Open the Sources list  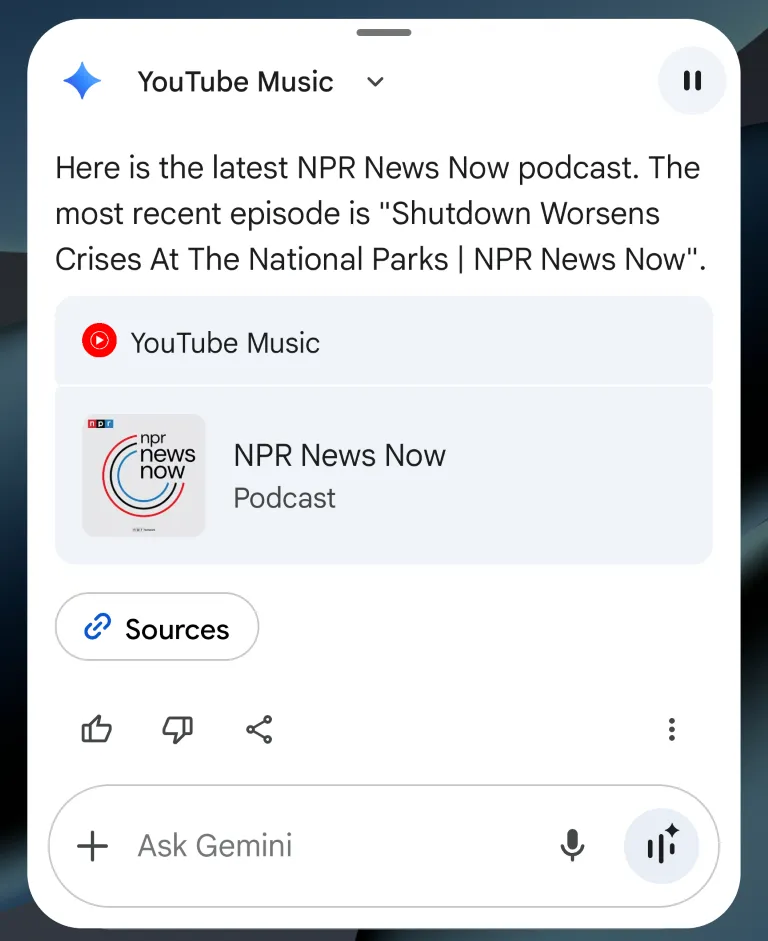[x=156, y=627]
